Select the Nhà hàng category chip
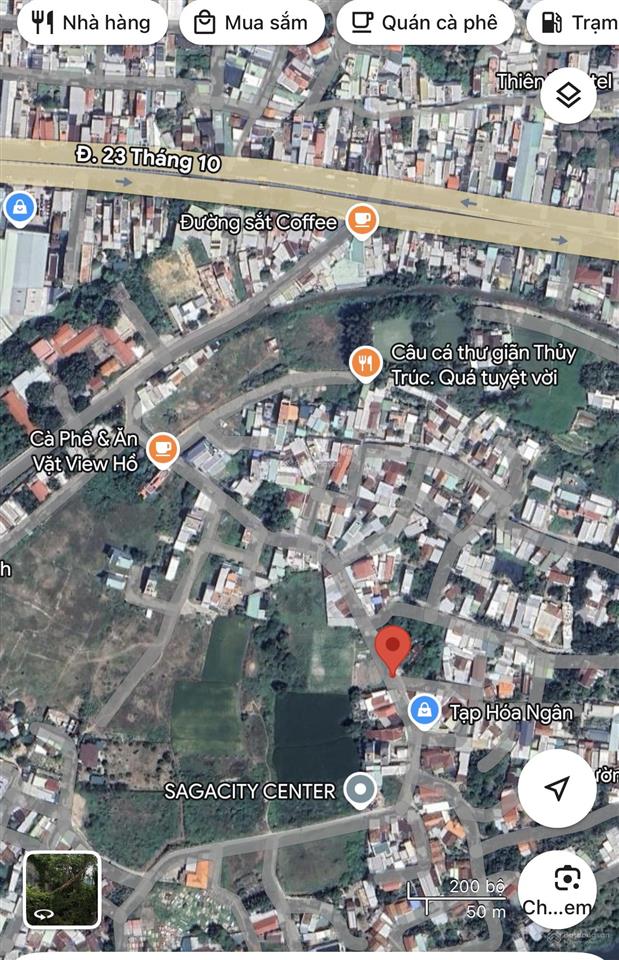Screen dimensions: 619x960 coord(90,23)
